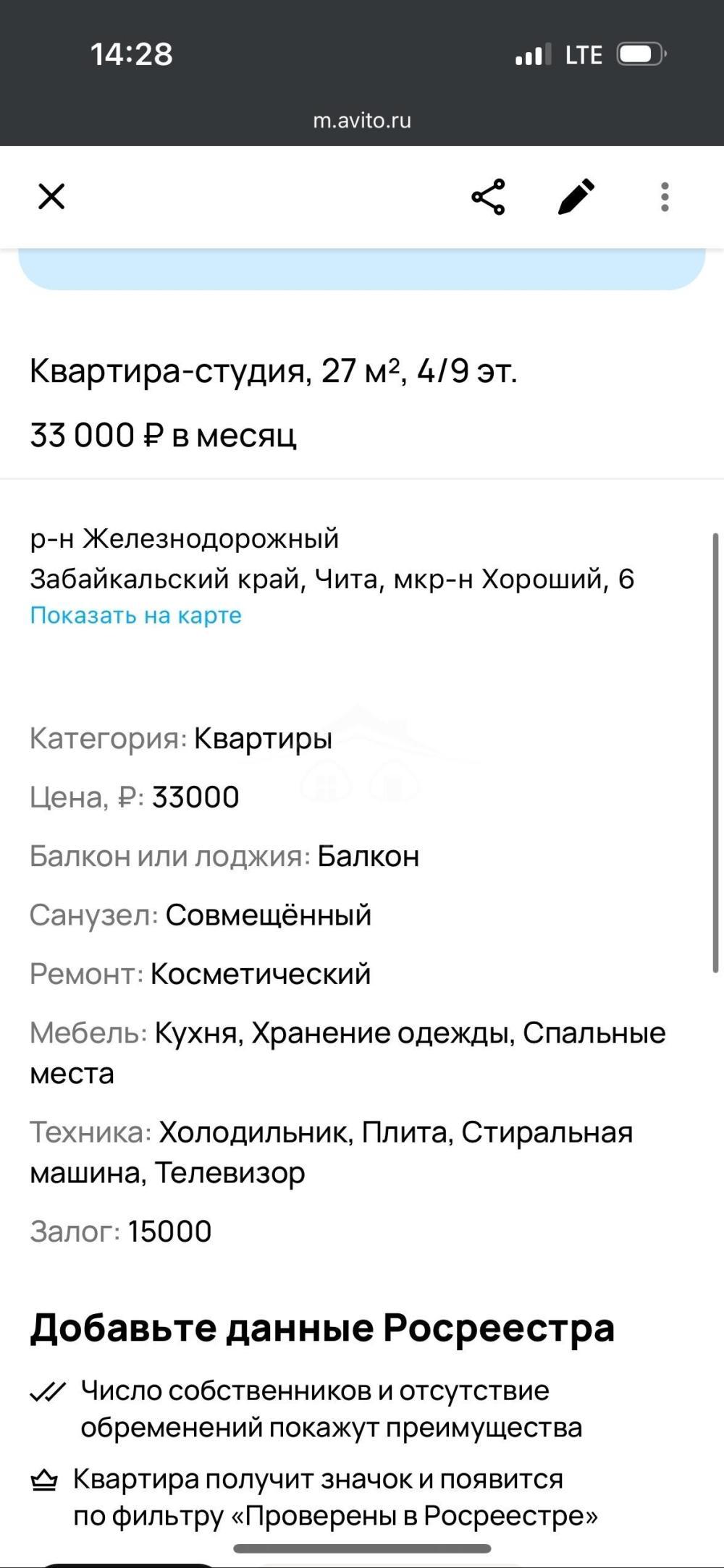Edit the listing with the pencil icon
Screen dimensions: 724x1568
coord(576,197)
